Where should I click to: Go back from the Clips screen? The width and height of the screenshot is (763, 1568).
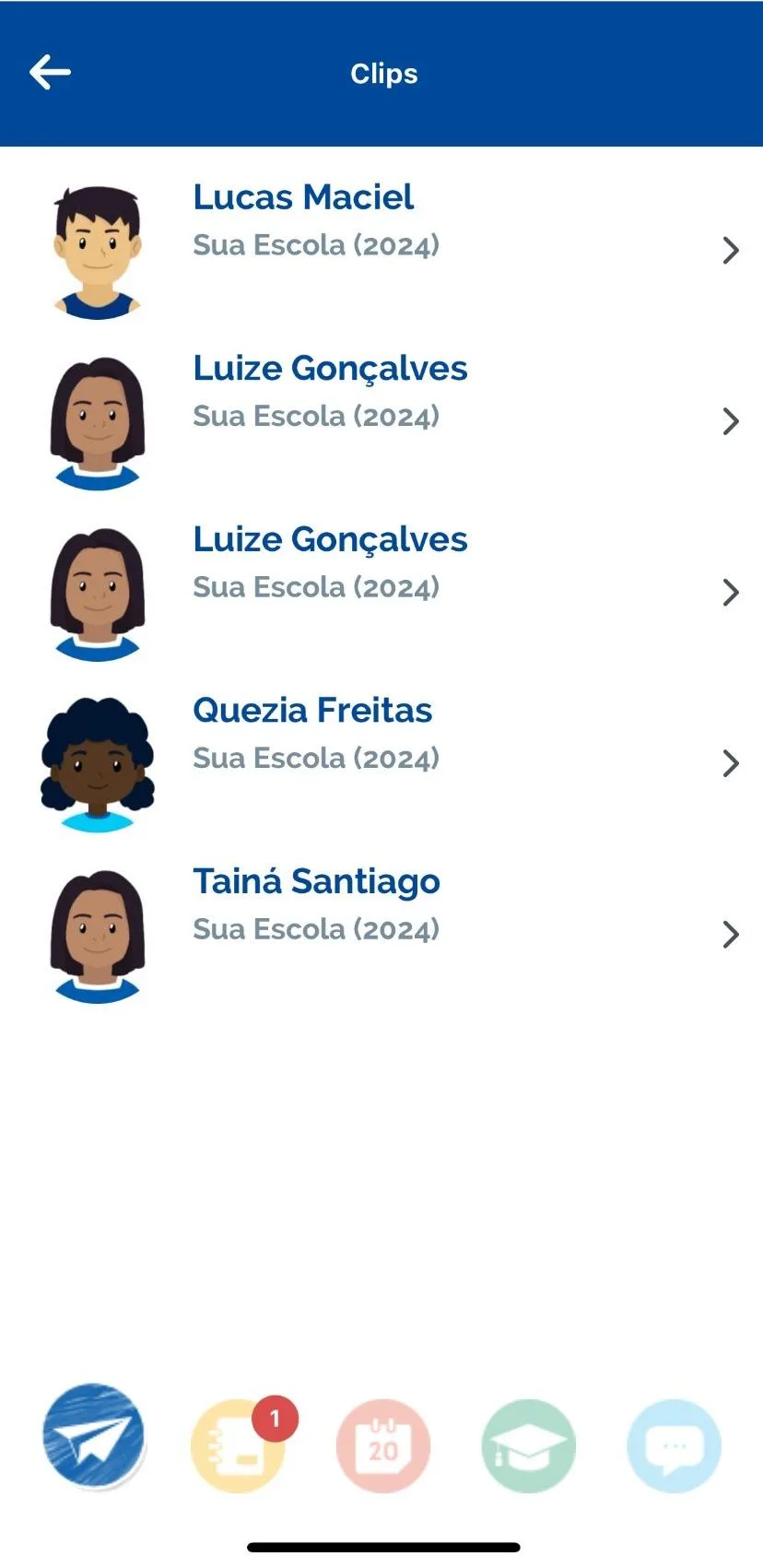(x=50, y=72)
